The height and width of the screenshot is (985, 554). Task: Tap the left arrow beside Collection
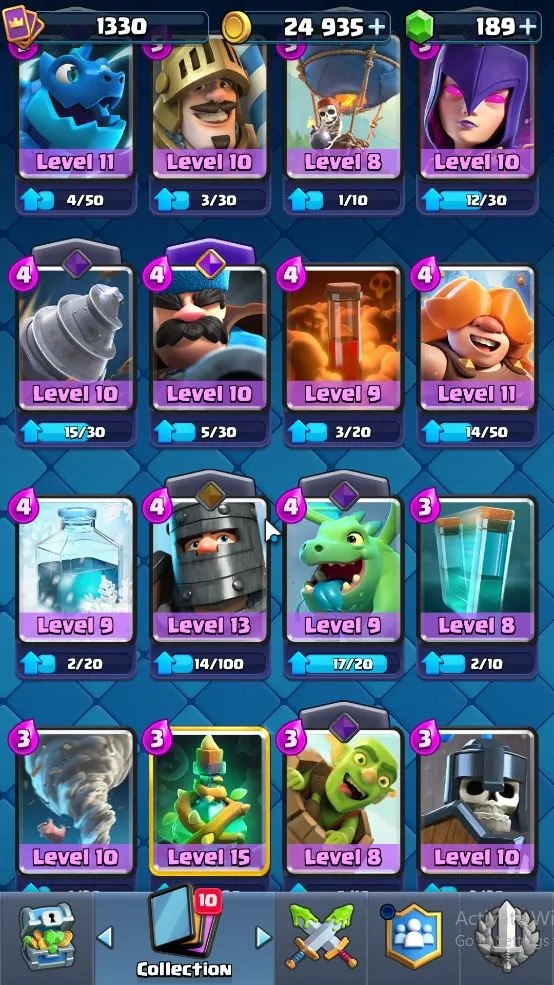(106, 937)
